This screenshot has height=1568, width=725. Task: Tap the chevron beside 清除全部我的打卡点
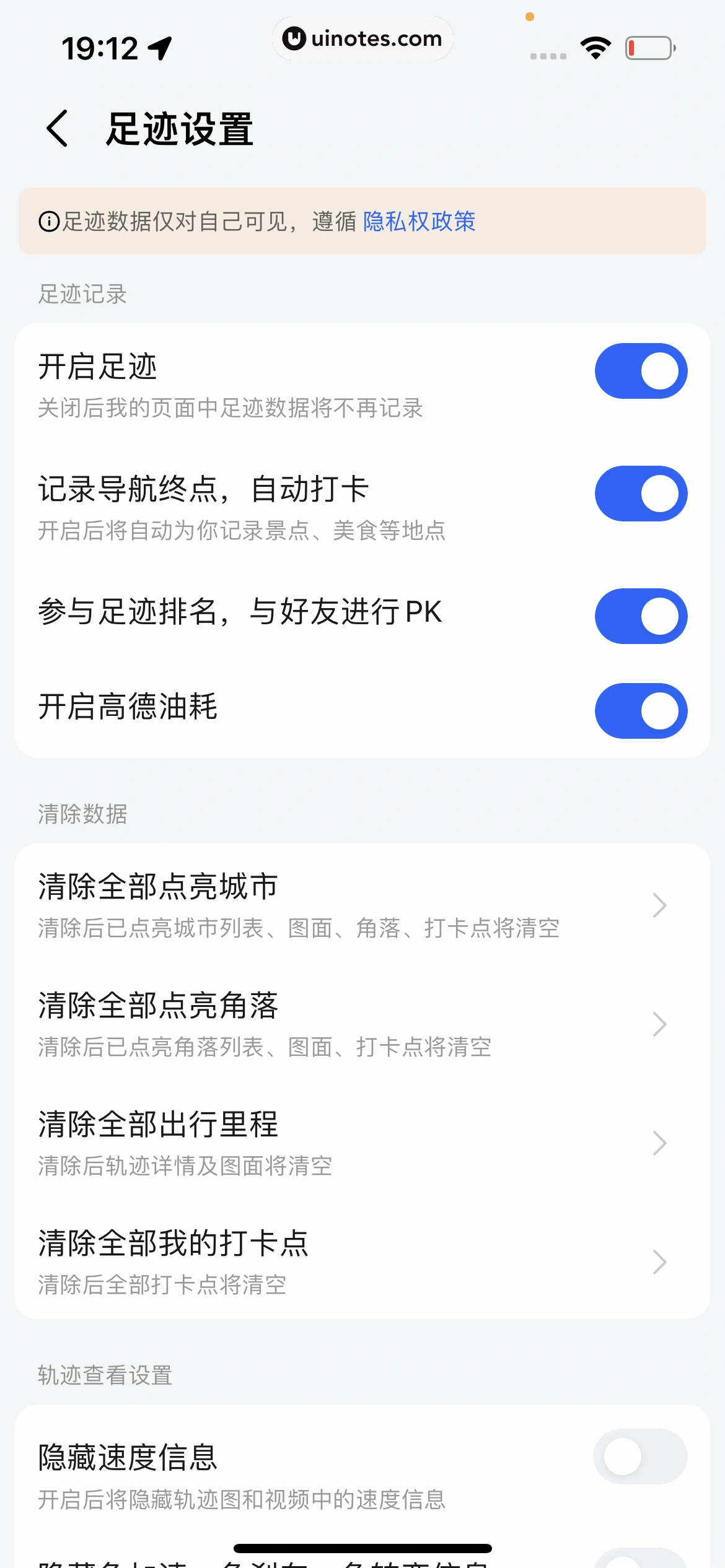click(x=659, y=1263)
